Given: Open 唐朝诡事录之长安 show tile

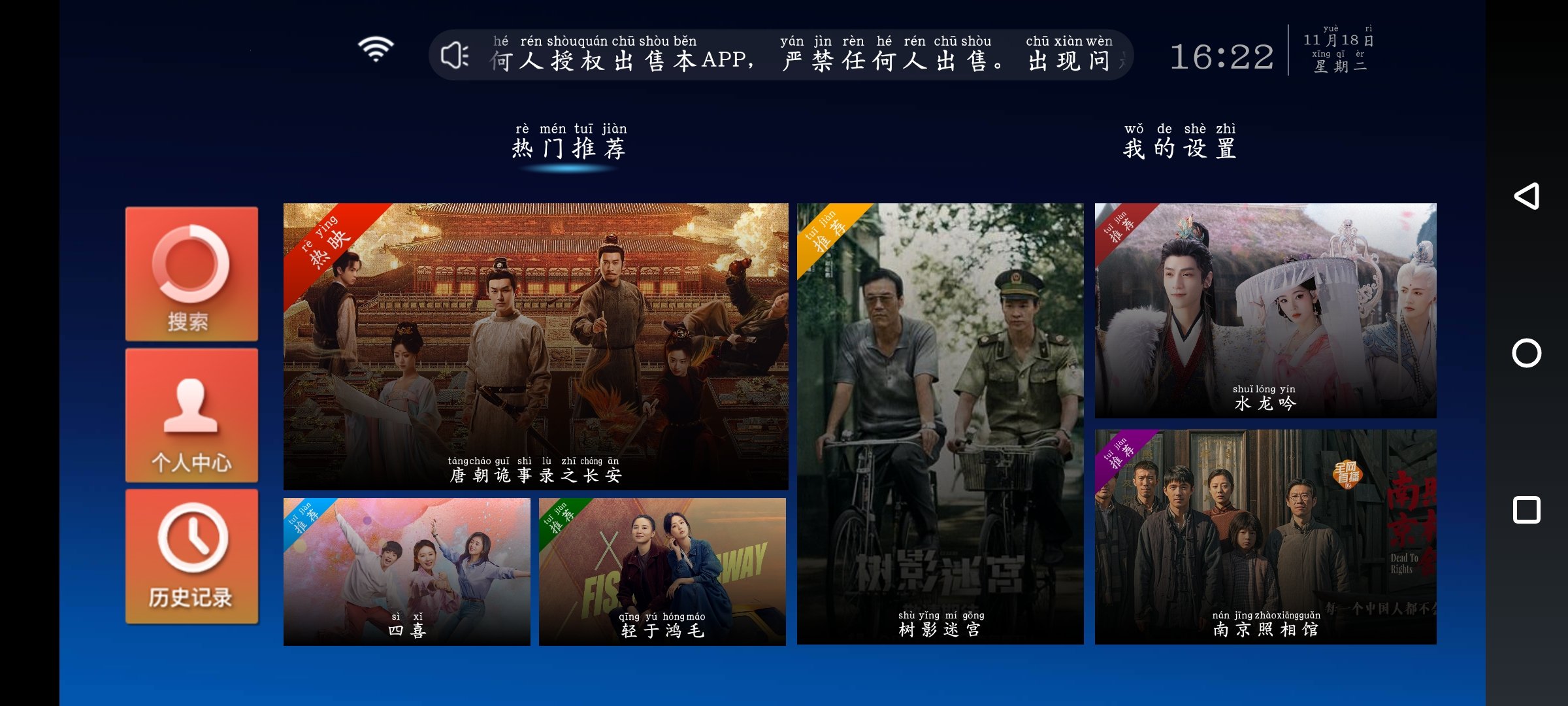Looking at the screenshot, I should point(536,346).
